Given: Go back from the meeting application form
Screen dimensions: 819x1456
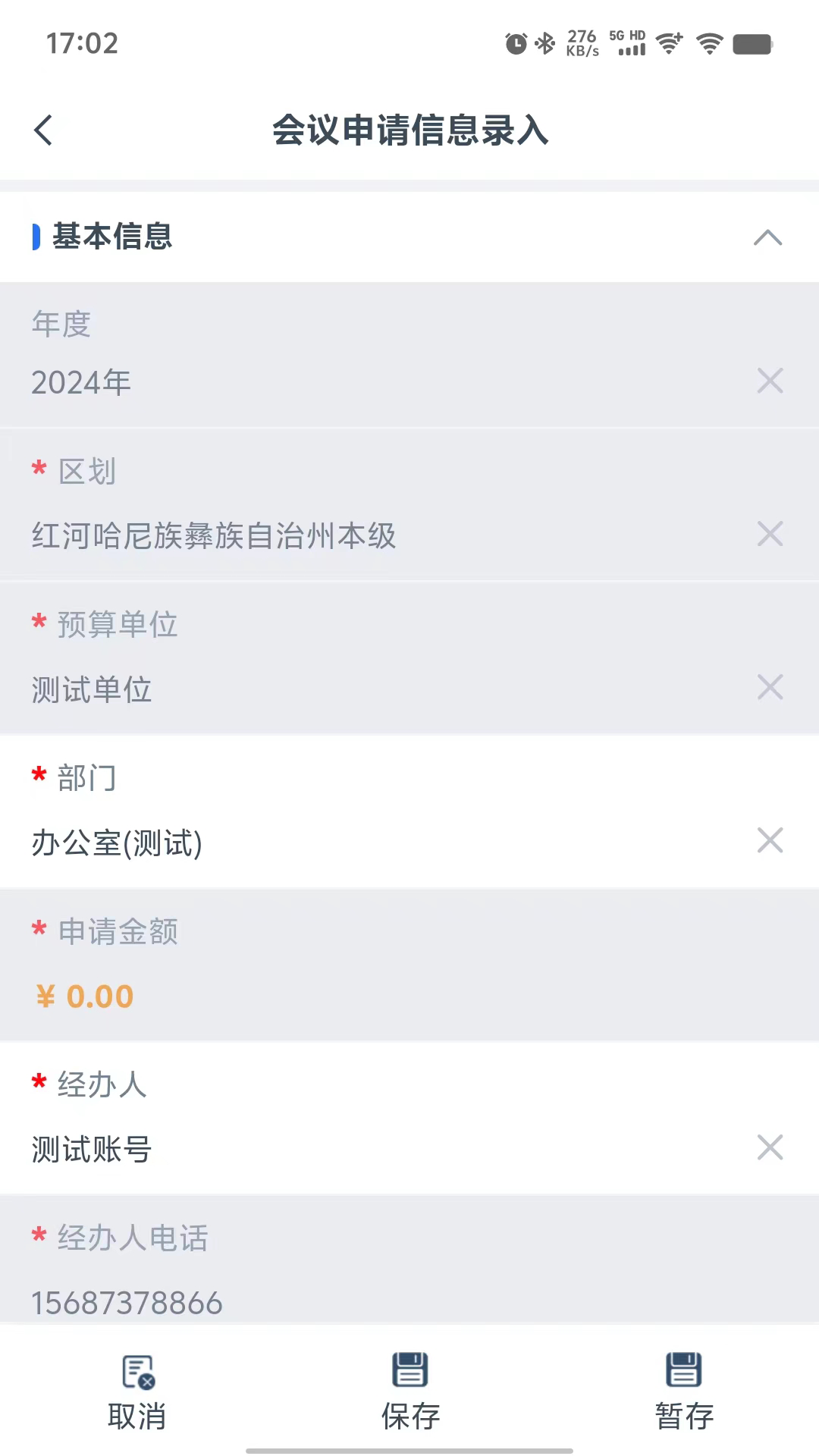Looking at the screenshot, I should (44, 130).
